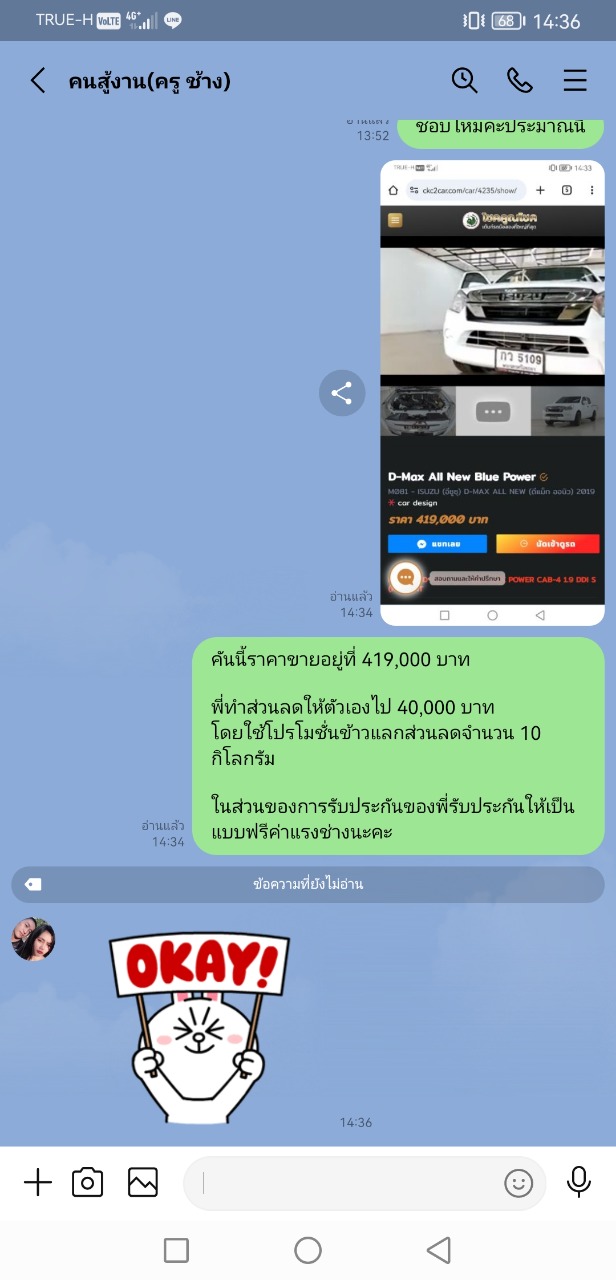Go back from this chat
The width and height of the screenshot is (616, 1280).
point(38,81)
